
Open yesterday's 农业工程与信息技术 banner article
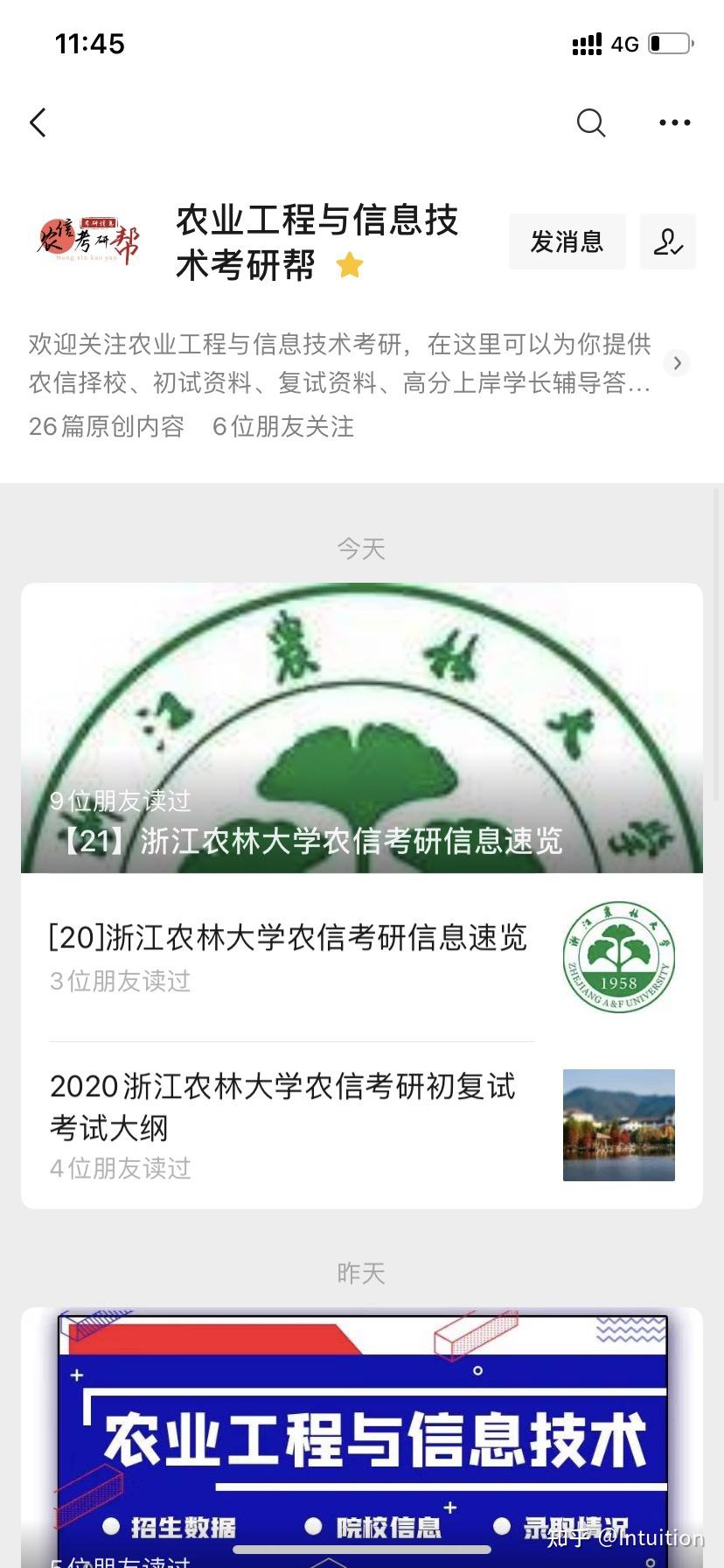click(362, 1435)
